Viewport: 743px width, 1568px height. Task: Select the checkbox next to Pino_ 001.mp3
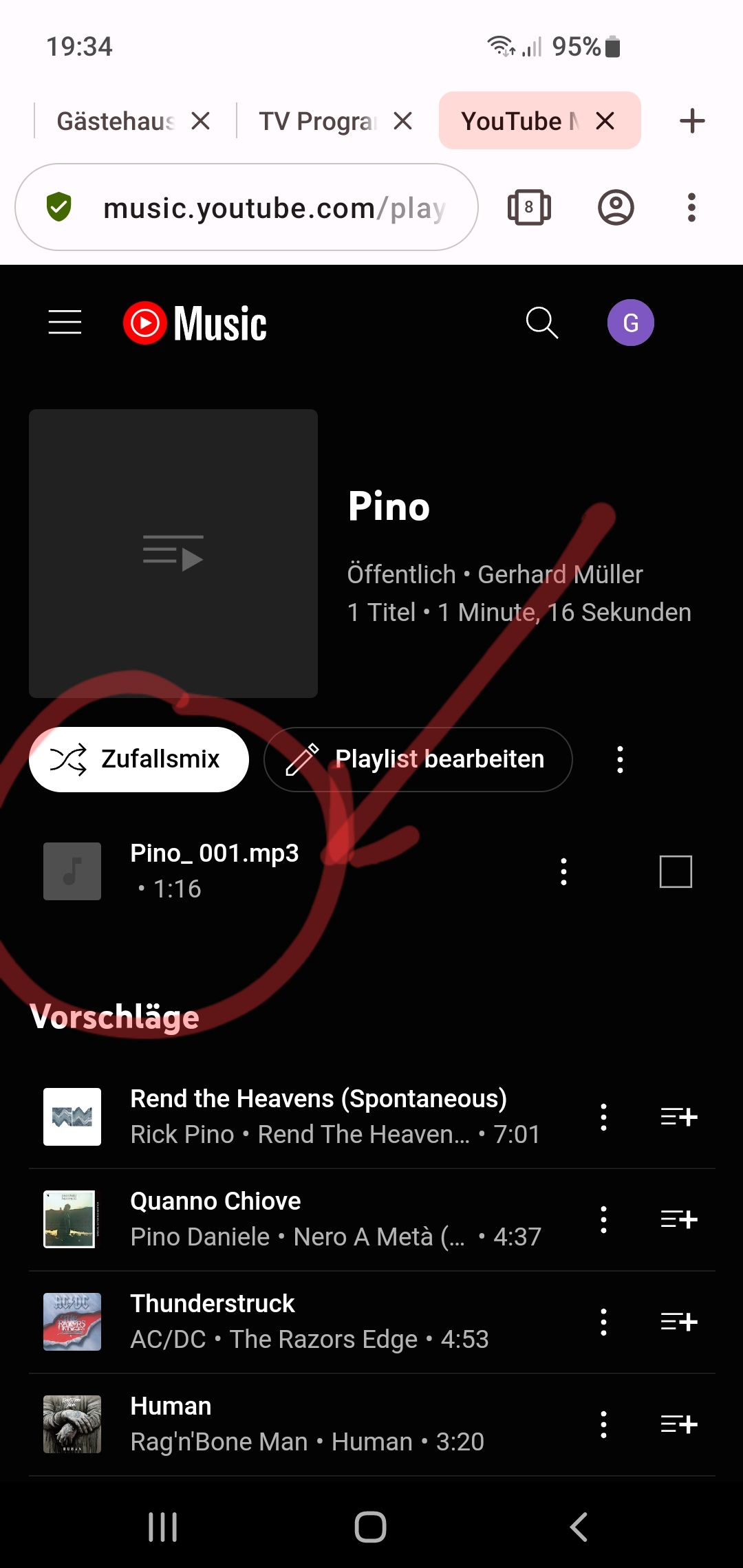675,871
